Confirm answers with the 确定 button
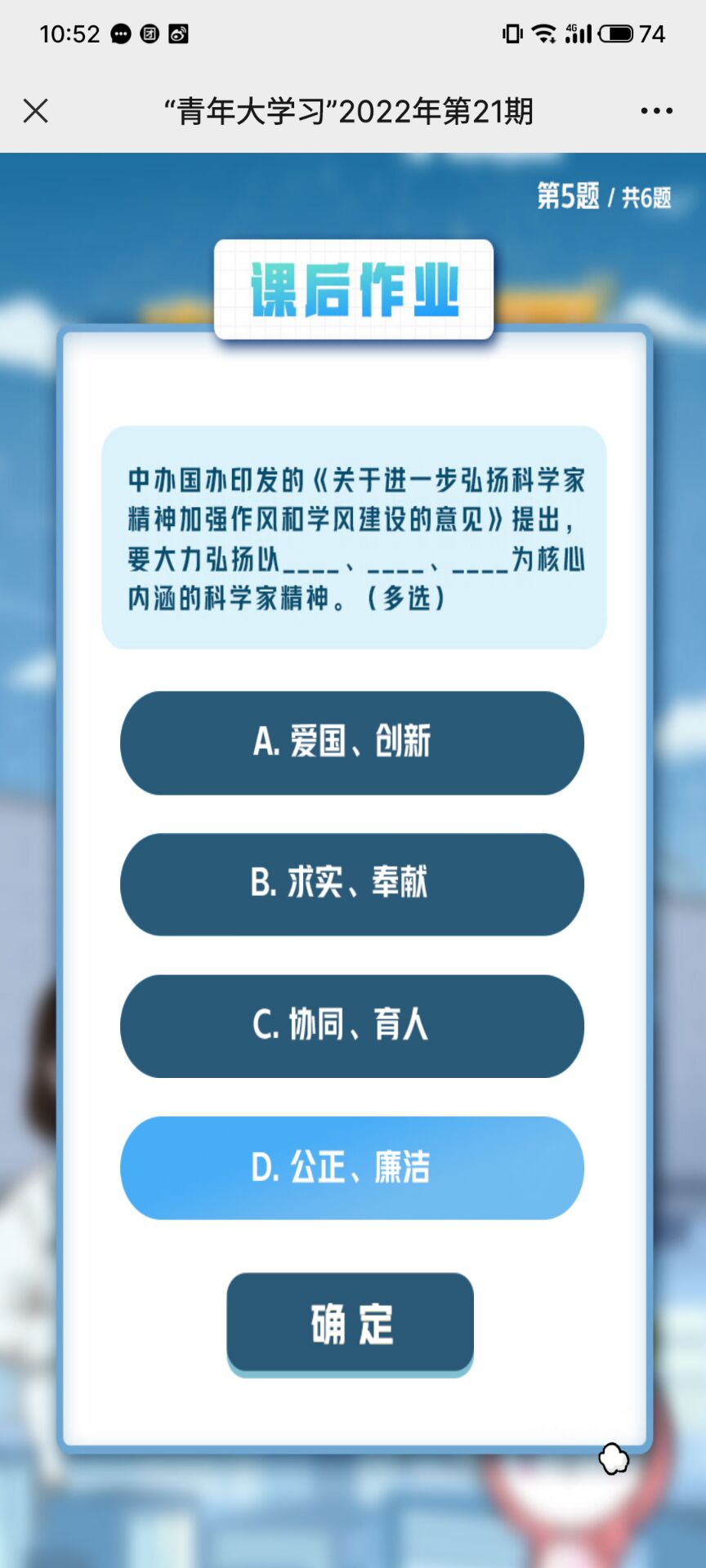This screenshot has width=706, height=1568. [351, 1323]
